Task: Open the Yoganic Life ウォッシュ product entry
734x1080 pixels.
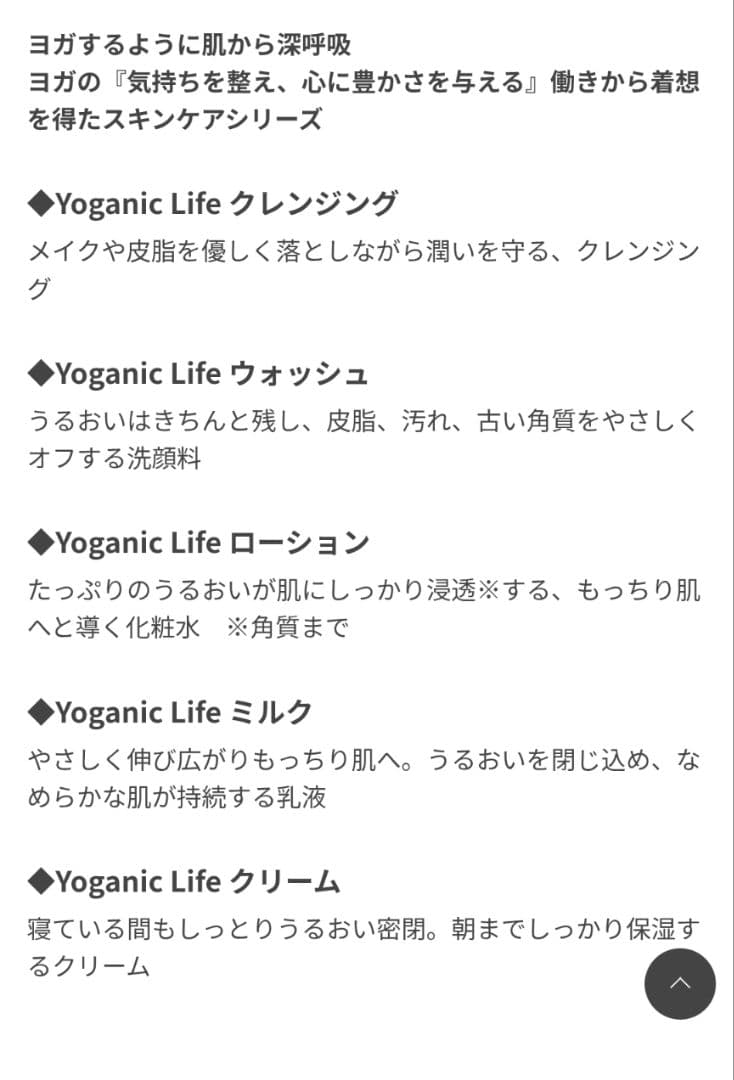Action: point(200,373)
